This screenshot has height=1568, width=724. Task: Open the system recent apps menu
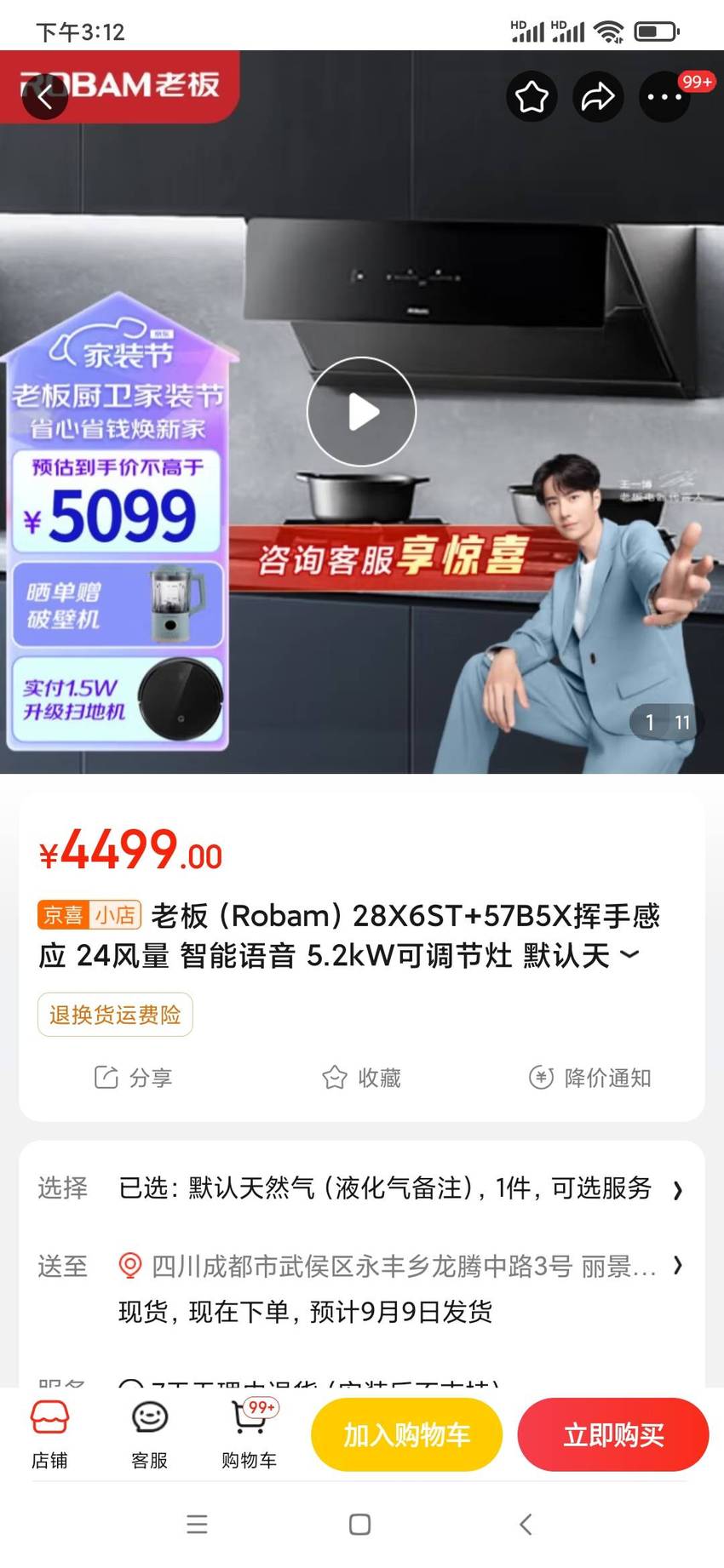tap(197, 1525)
